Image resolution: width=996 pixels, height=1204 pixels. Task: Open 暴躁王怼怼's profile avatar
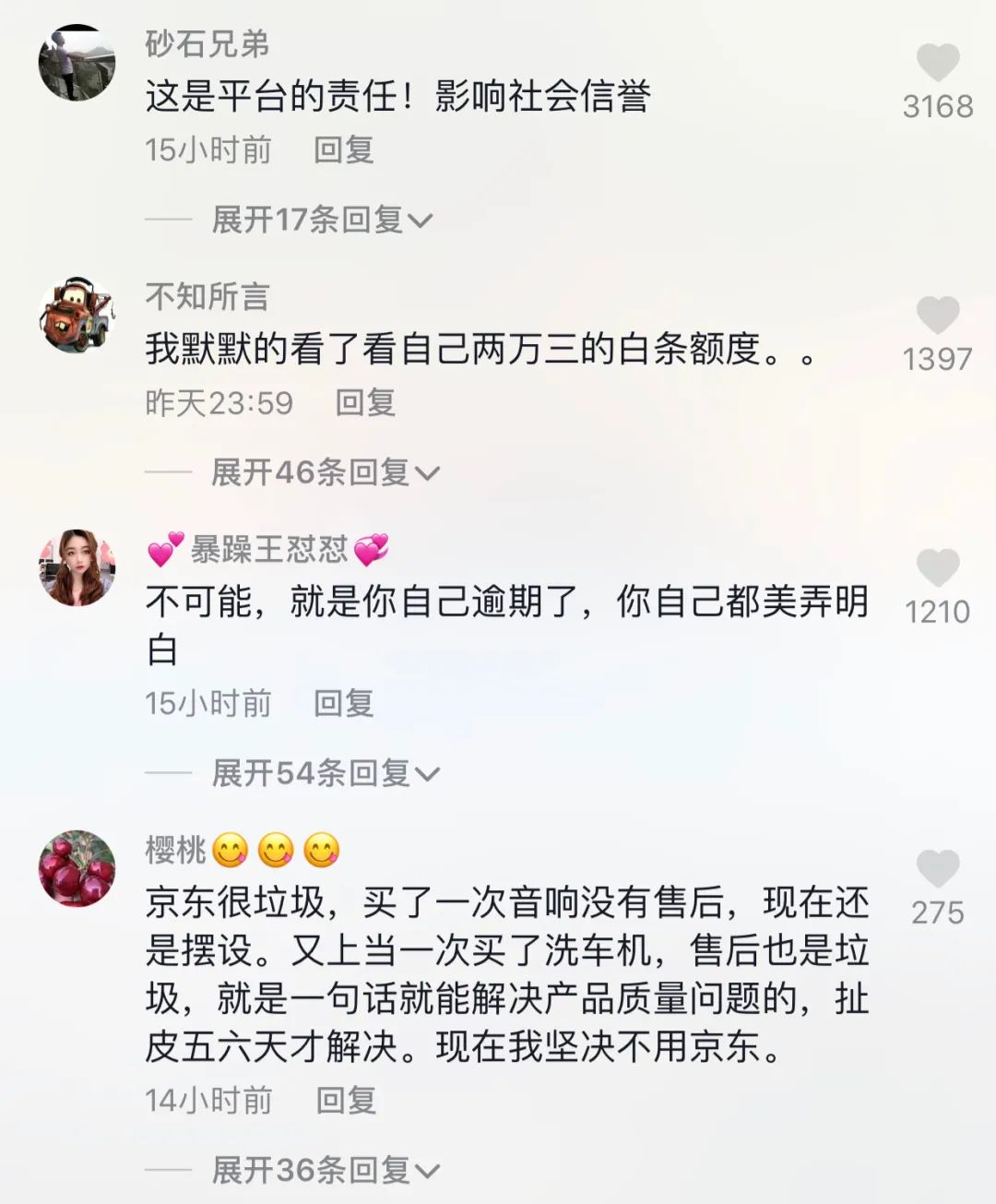(x=77, y=567)
